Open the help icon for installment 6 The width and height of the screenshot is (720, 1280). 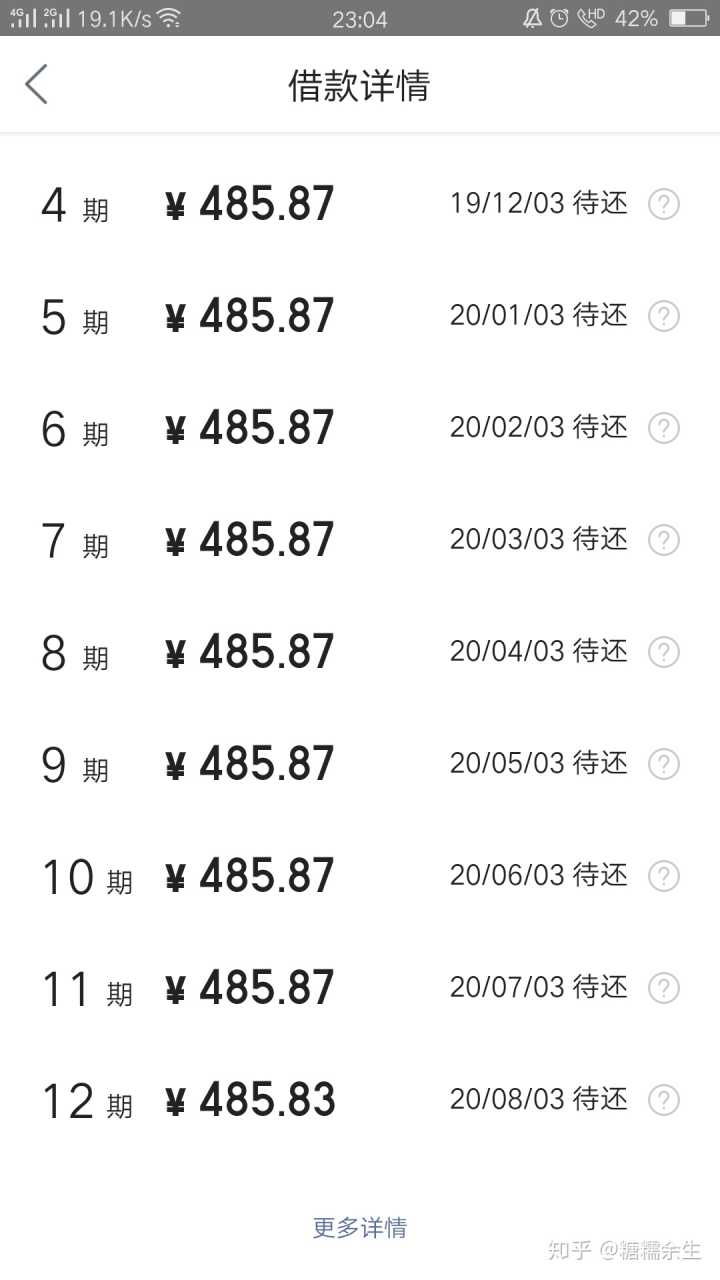[x=664, y=428]
